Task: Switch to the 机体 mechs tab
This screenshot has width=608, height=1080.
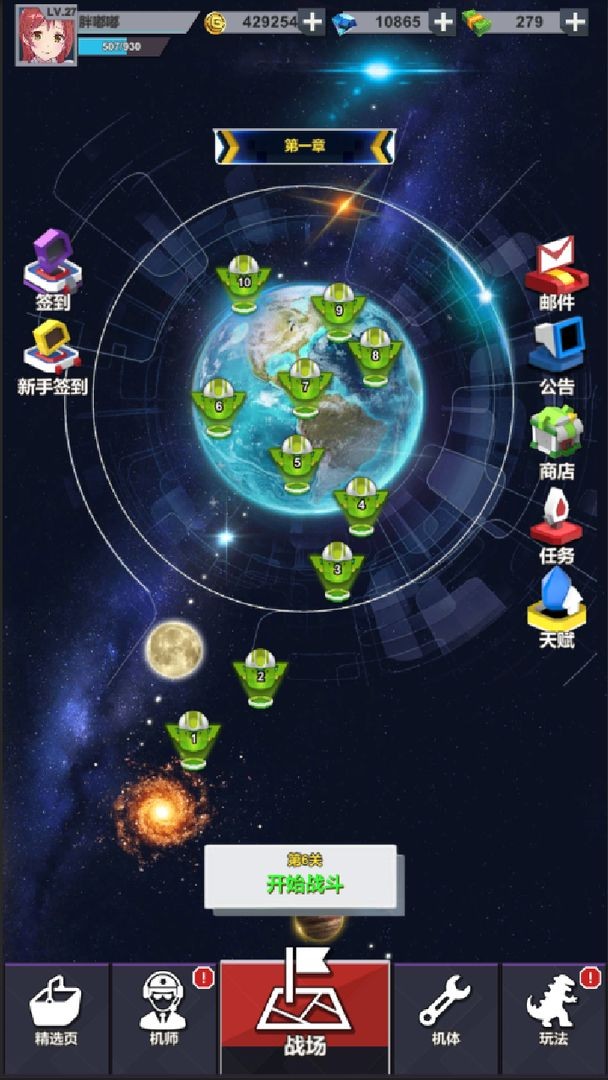Action: click(x=445, y=1012)
